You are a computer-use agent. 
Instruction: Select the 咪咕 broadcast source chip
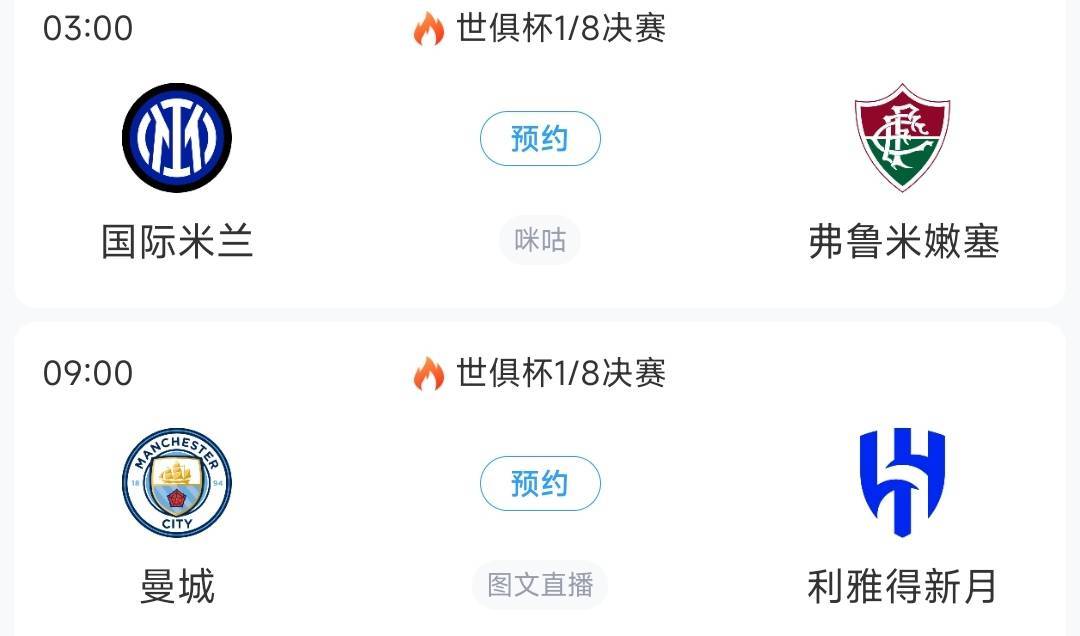pos(540,240)
